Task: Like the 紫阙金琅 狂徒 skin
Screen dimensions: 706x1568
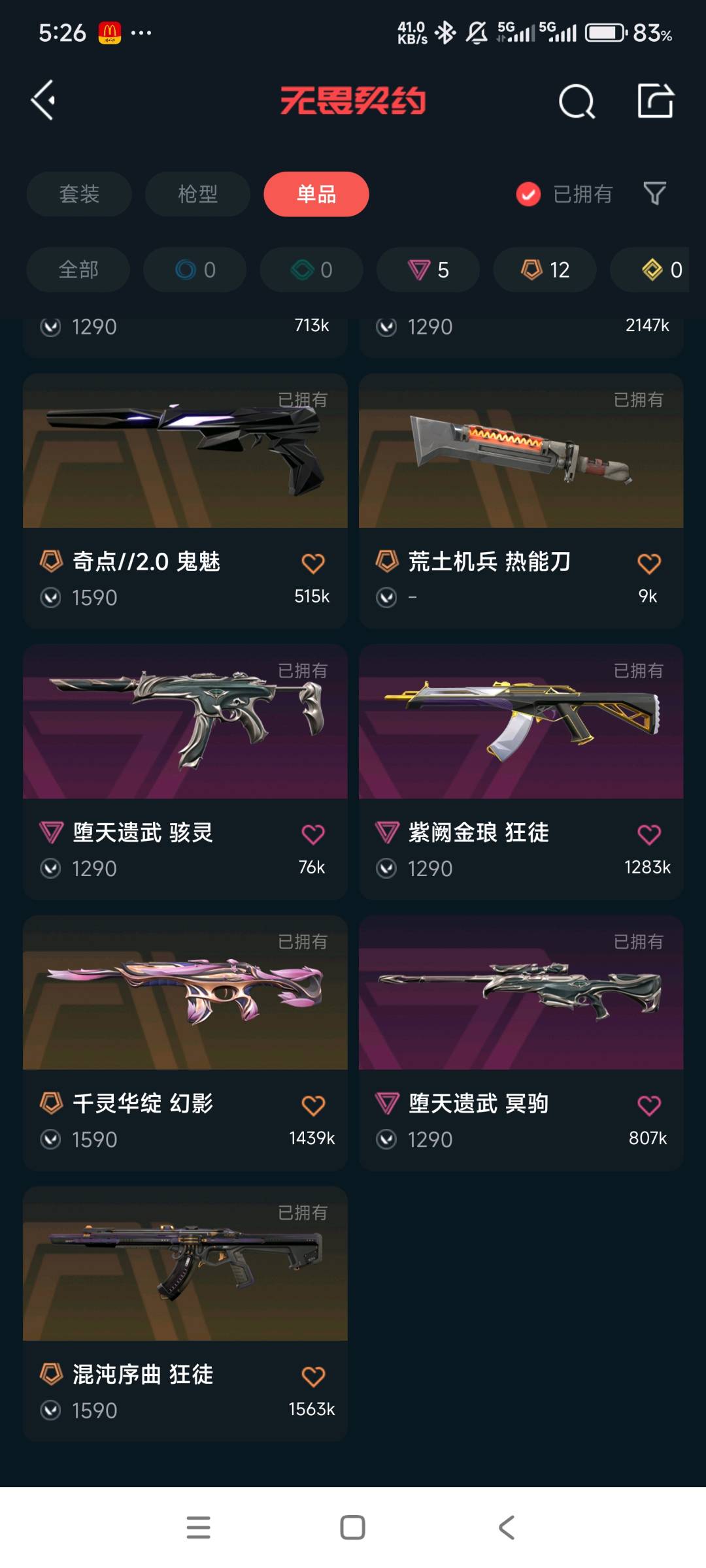Action: point(649,834)
